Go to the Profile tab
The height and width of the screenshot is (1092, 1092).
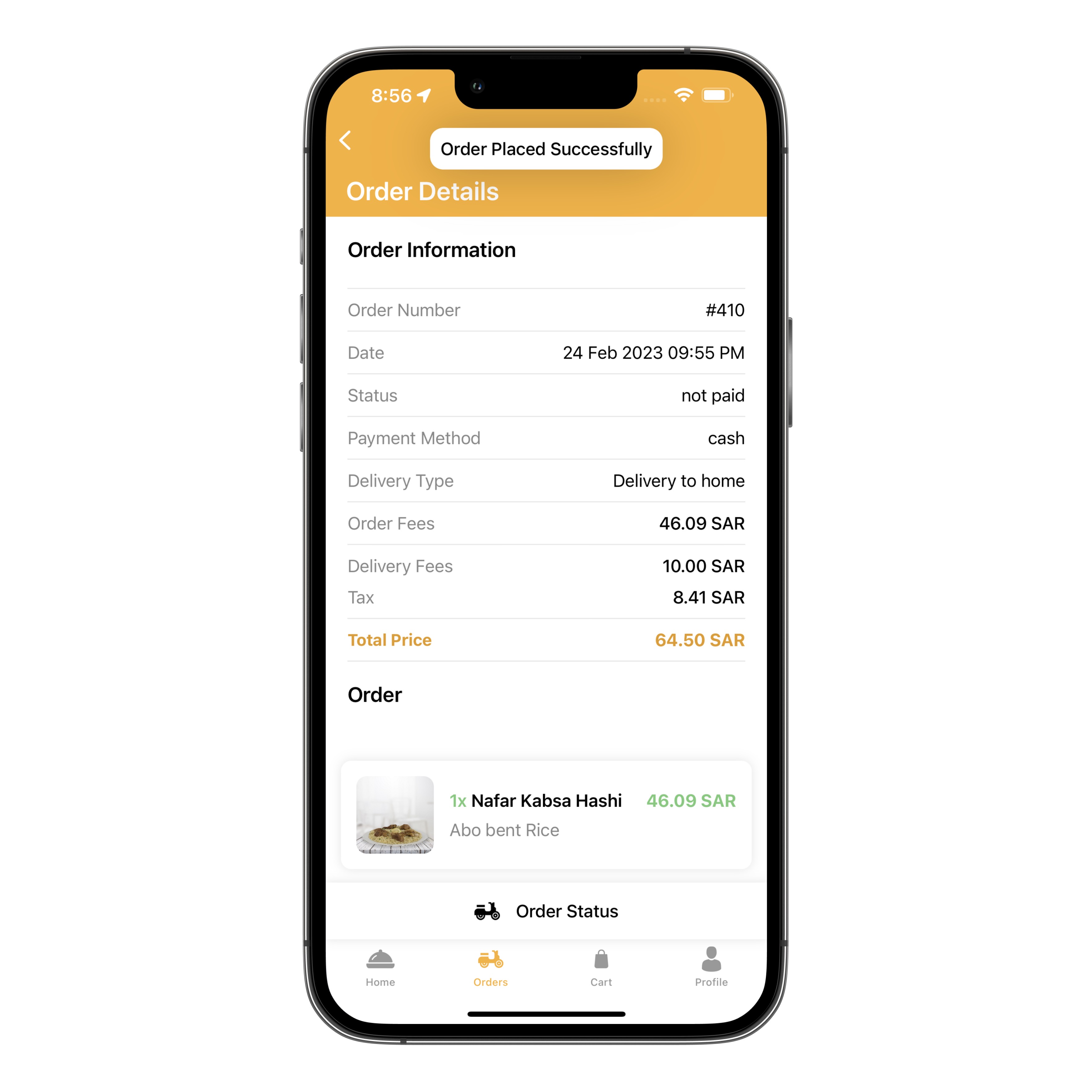pyautogui.click(x=711, y=968)
